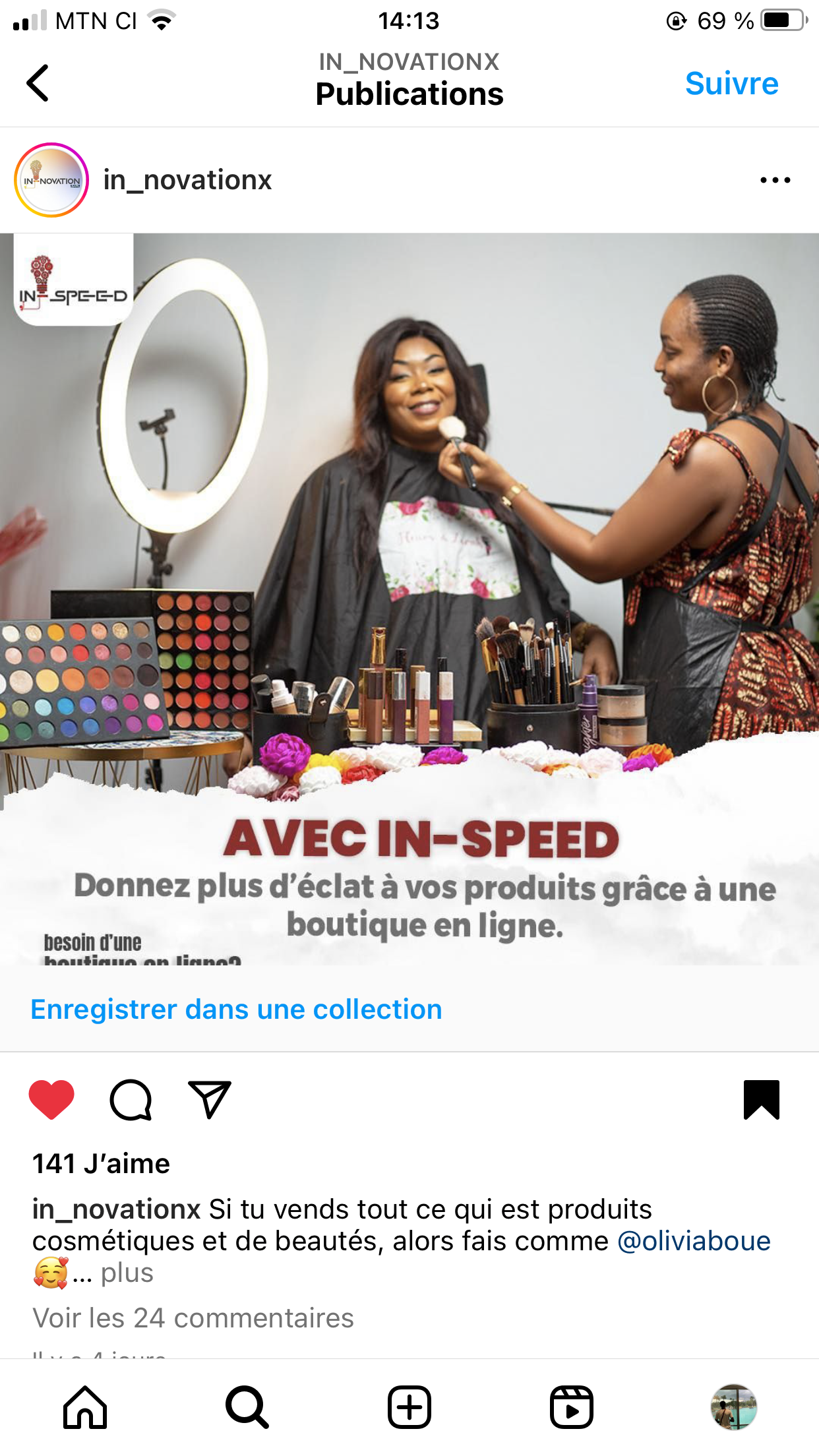This screenshot has height=1456, width=819.
Task: Open the three-dot post options menu
Action: pos(775,180)
